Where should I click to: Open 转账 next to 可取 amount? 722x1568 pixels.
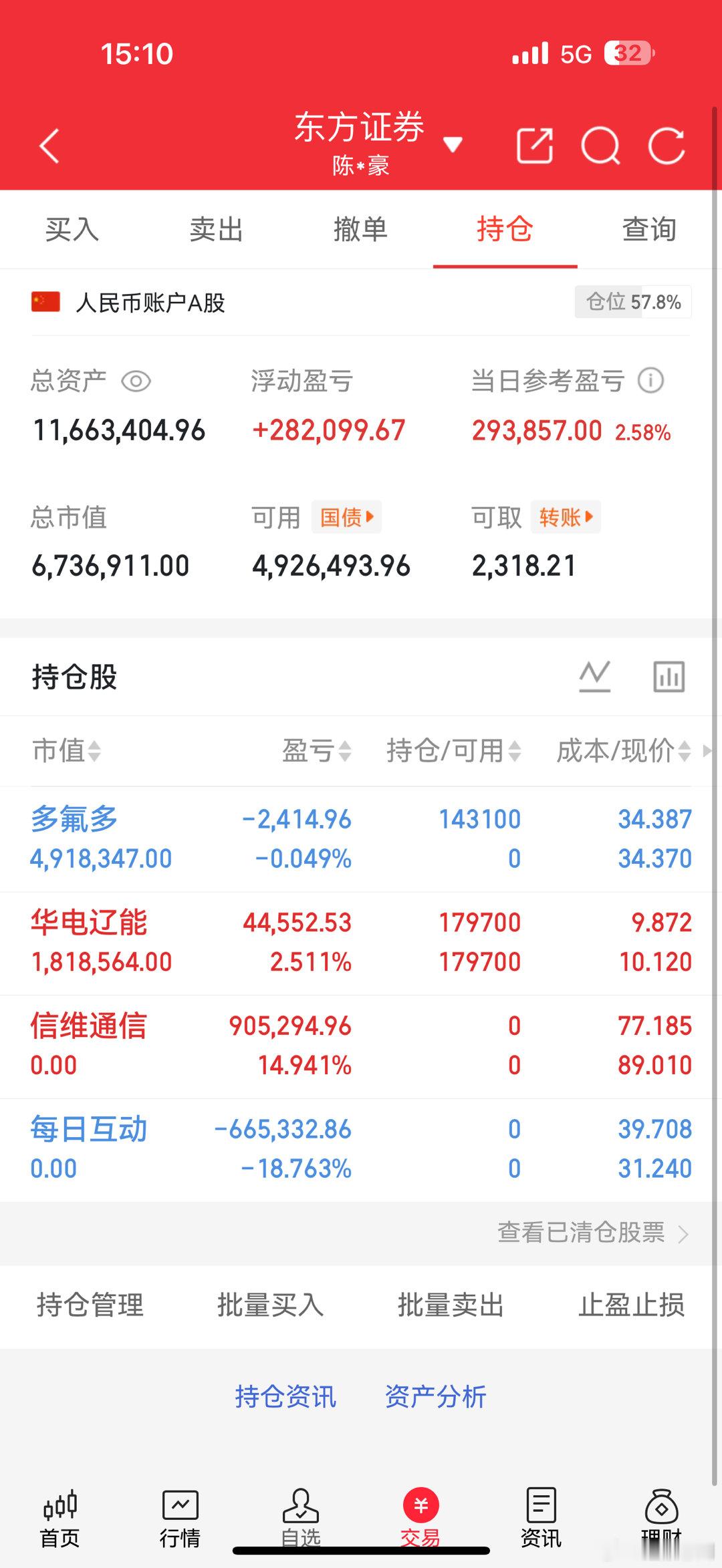566,516
